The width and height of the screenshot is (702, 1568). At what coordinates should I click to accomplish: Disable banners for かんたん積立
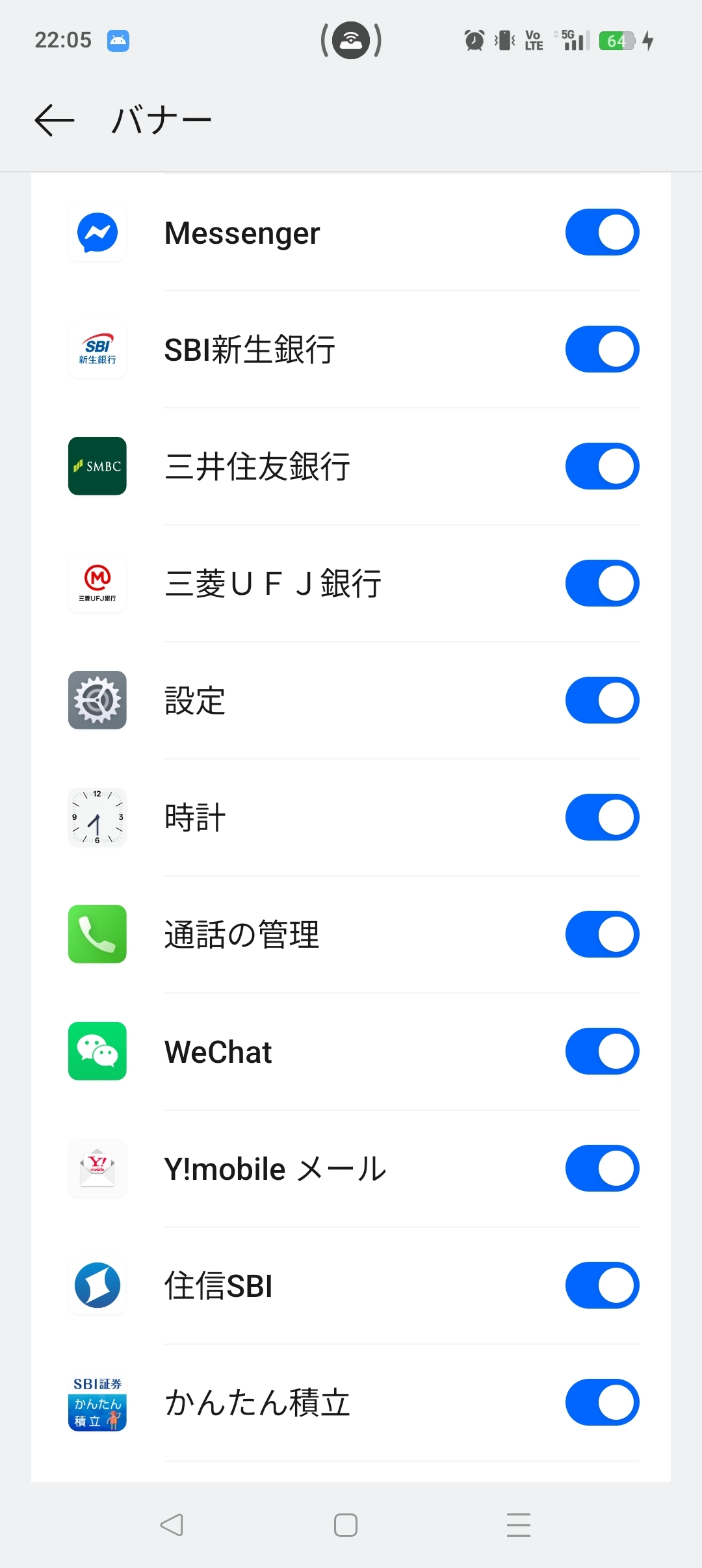pyautogui.click(x=602, y=1402)
